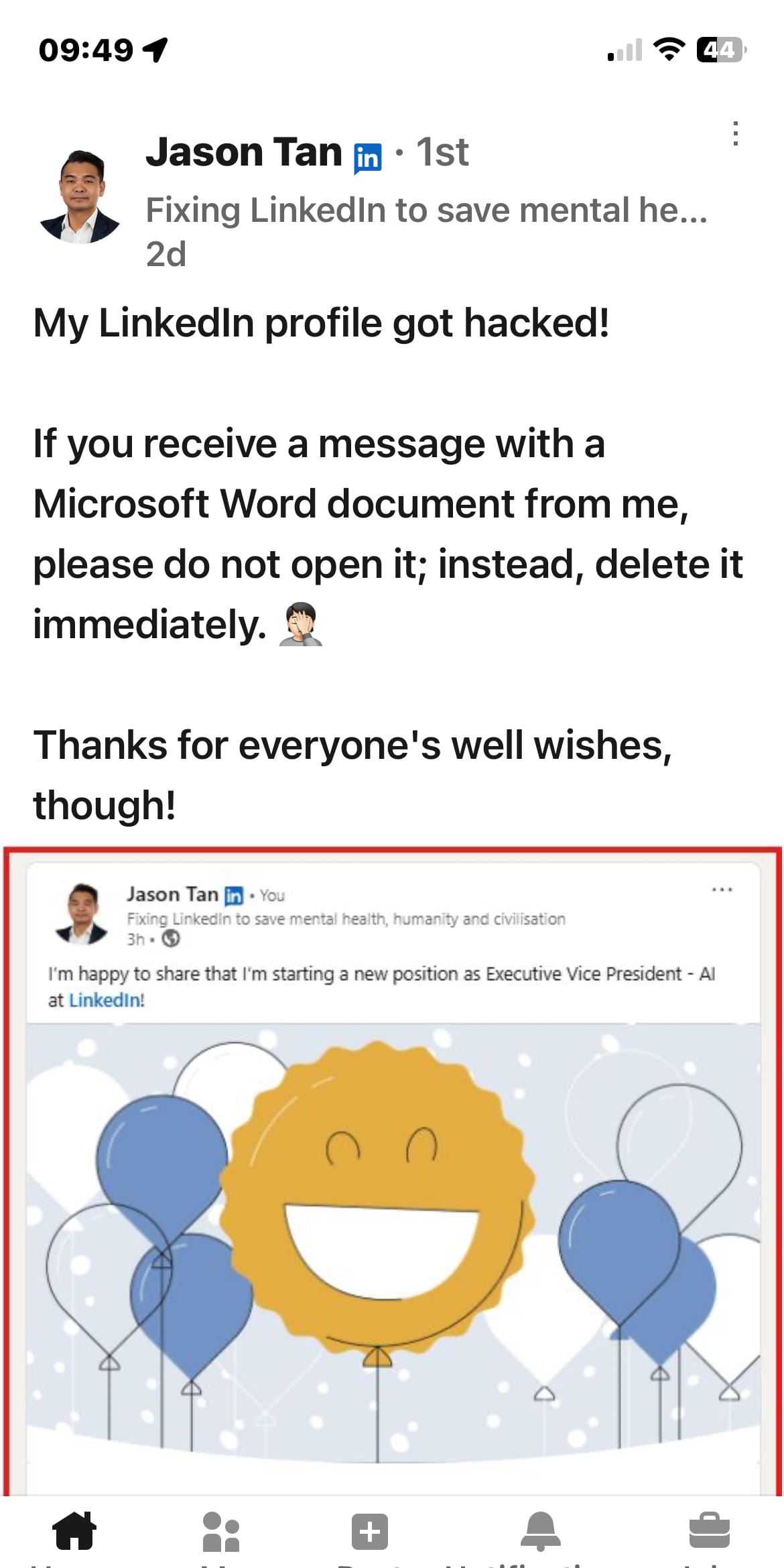This screenshot has width=784, height=1568.
Task: Open Jason Tan's profile picture
Action: [x=80, y=196]
